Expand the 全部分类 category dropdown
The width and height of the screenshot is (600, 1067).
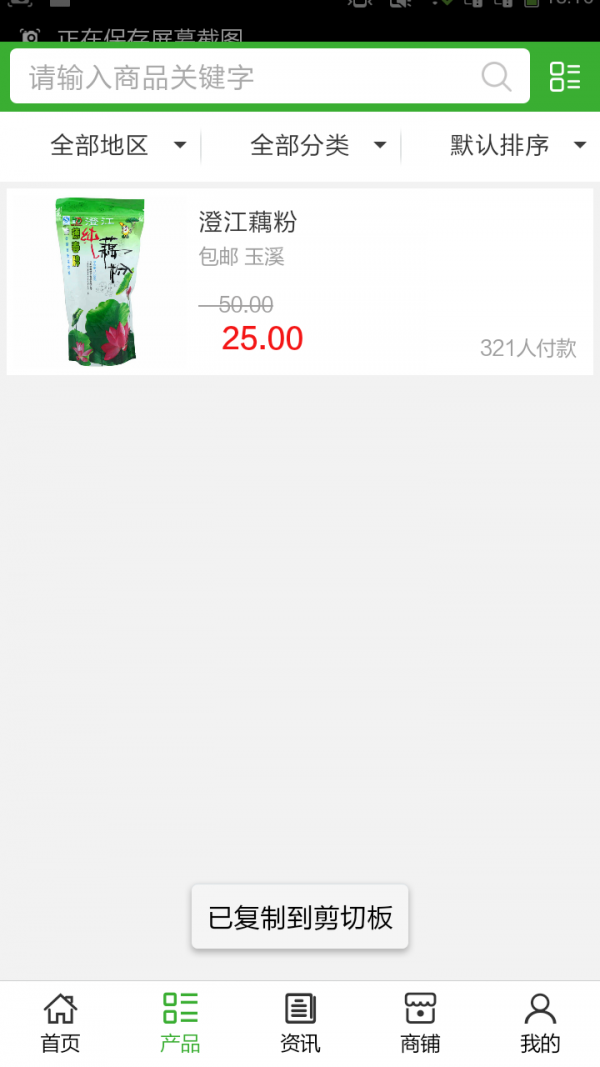(x=318, y=146)
